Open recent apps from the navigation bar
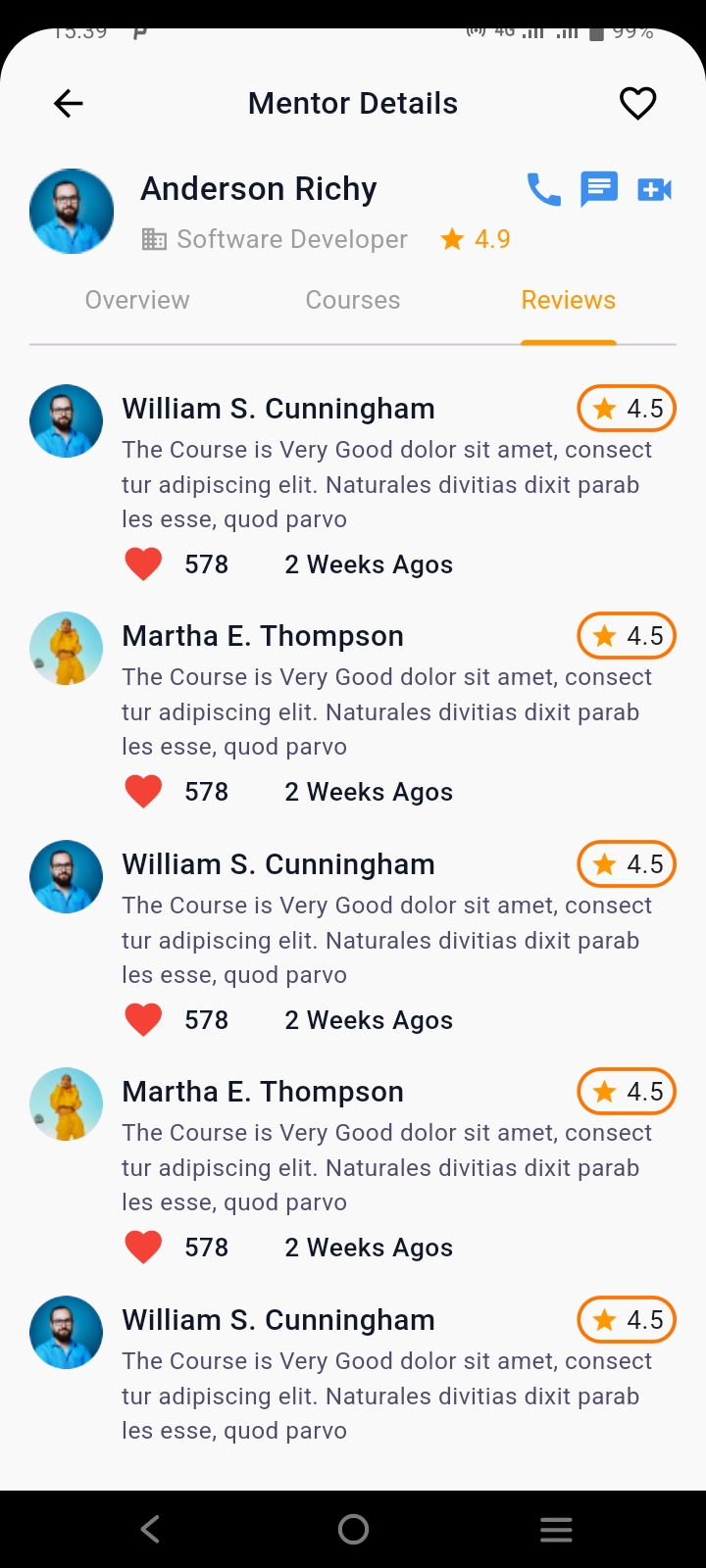 pyautogui.click(x=556, y=1529)
